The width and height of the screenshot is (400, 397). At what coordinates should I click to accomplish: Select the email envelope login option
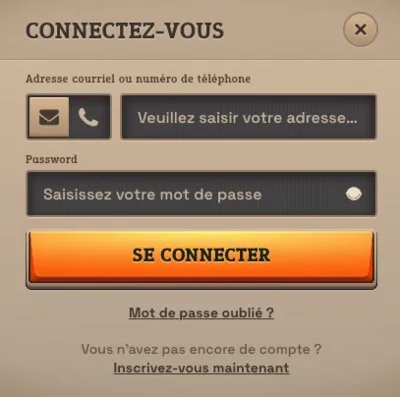point(49,117)
